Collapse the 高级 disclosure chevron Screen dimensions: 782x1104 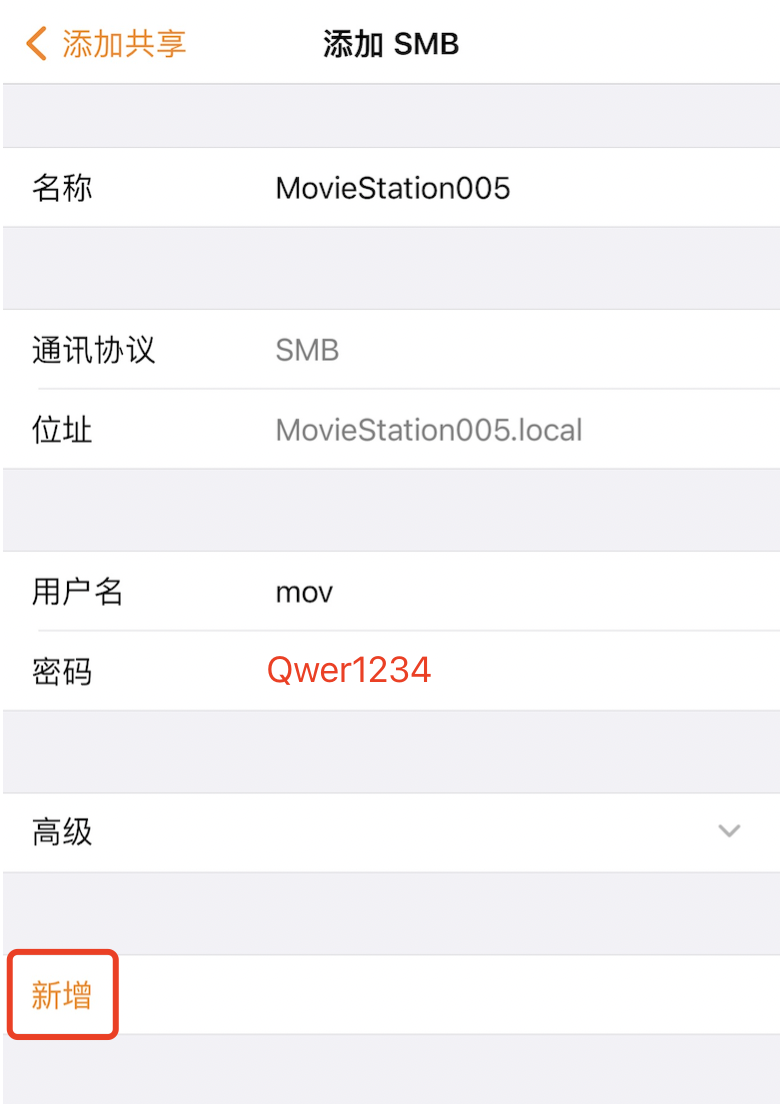[x=729, y=831]
